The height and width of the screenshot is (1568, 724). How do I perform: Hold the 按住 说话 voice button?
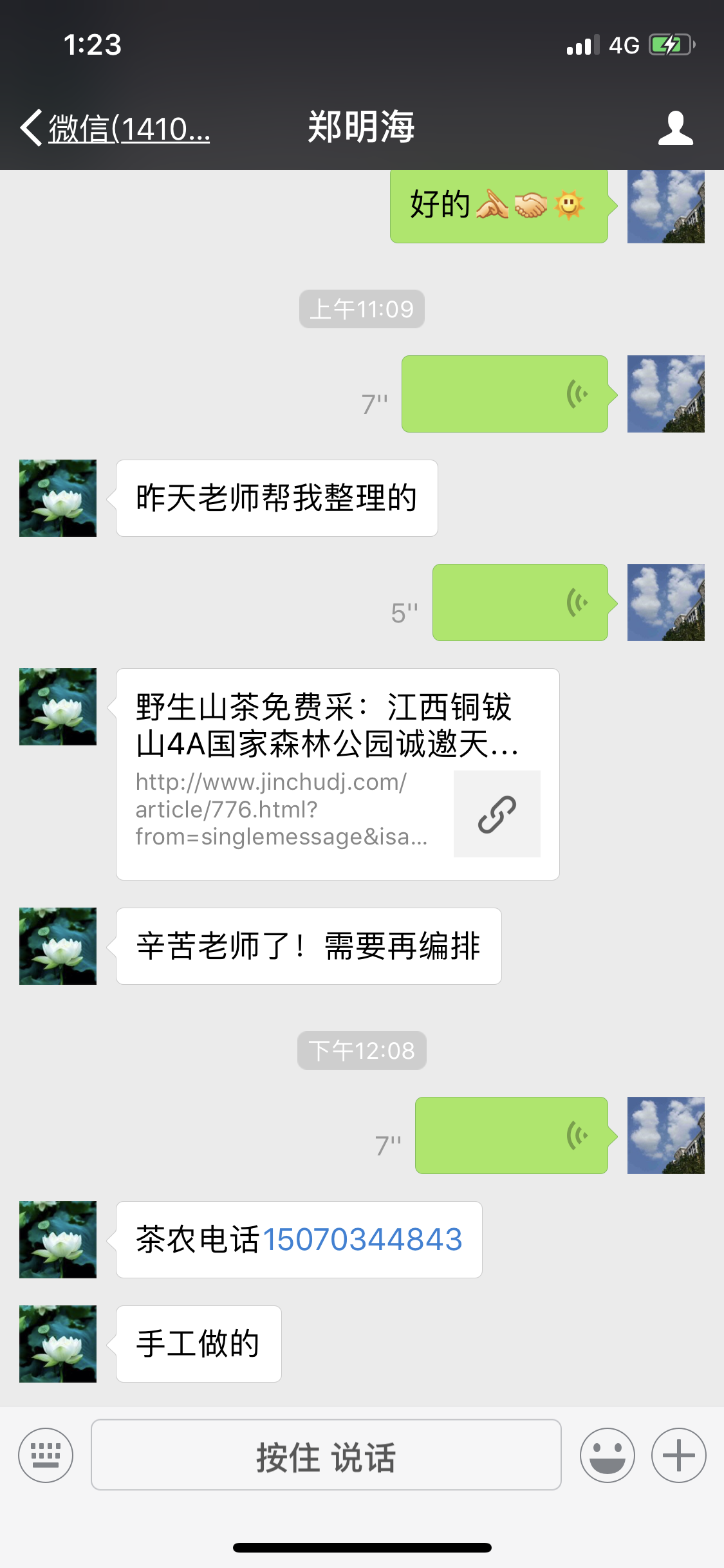click(326, 1455)
